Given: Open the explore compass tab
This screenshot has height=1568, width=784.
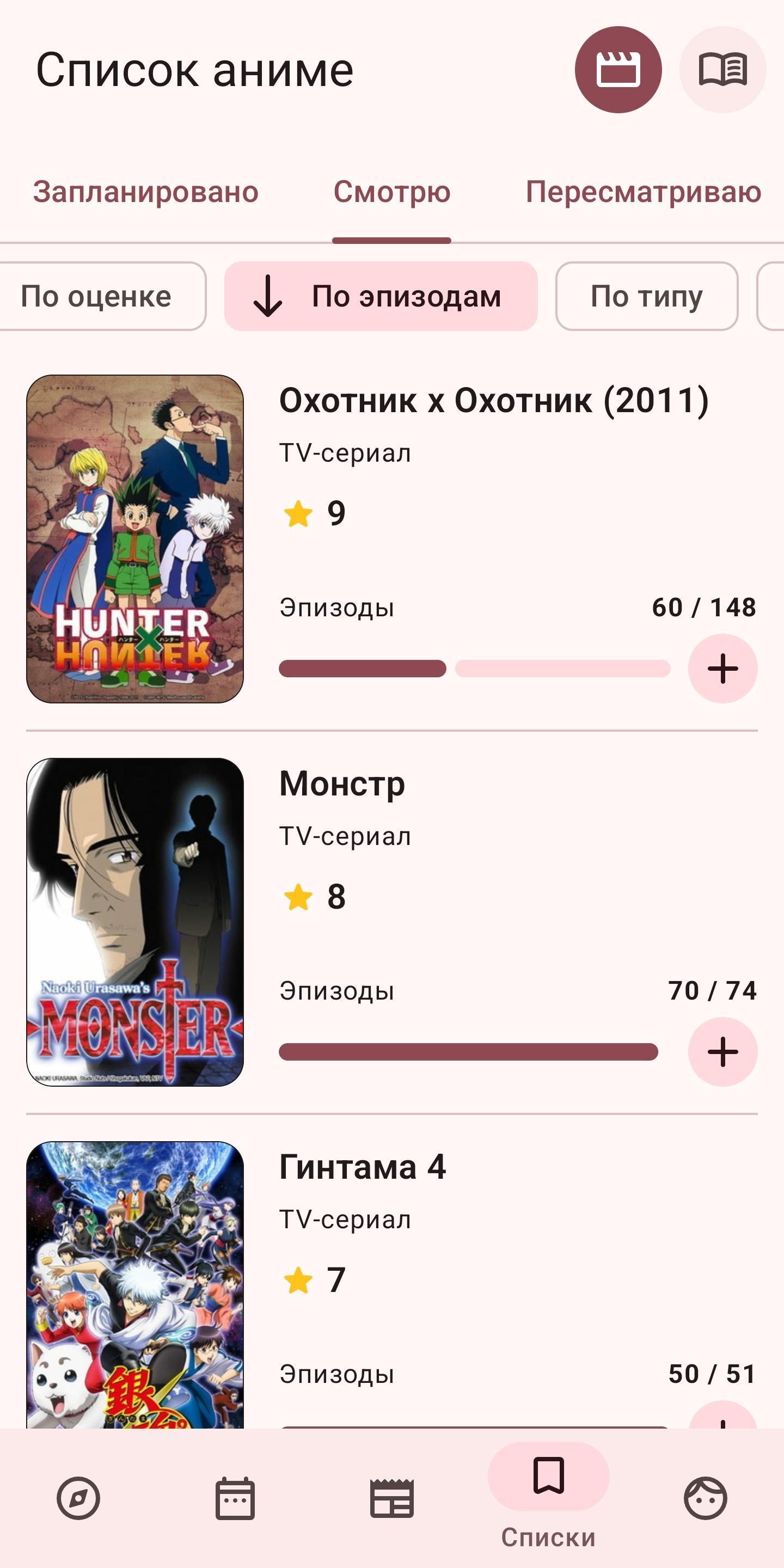Looking at the screenshot, I should click(x=78, y=1498).
